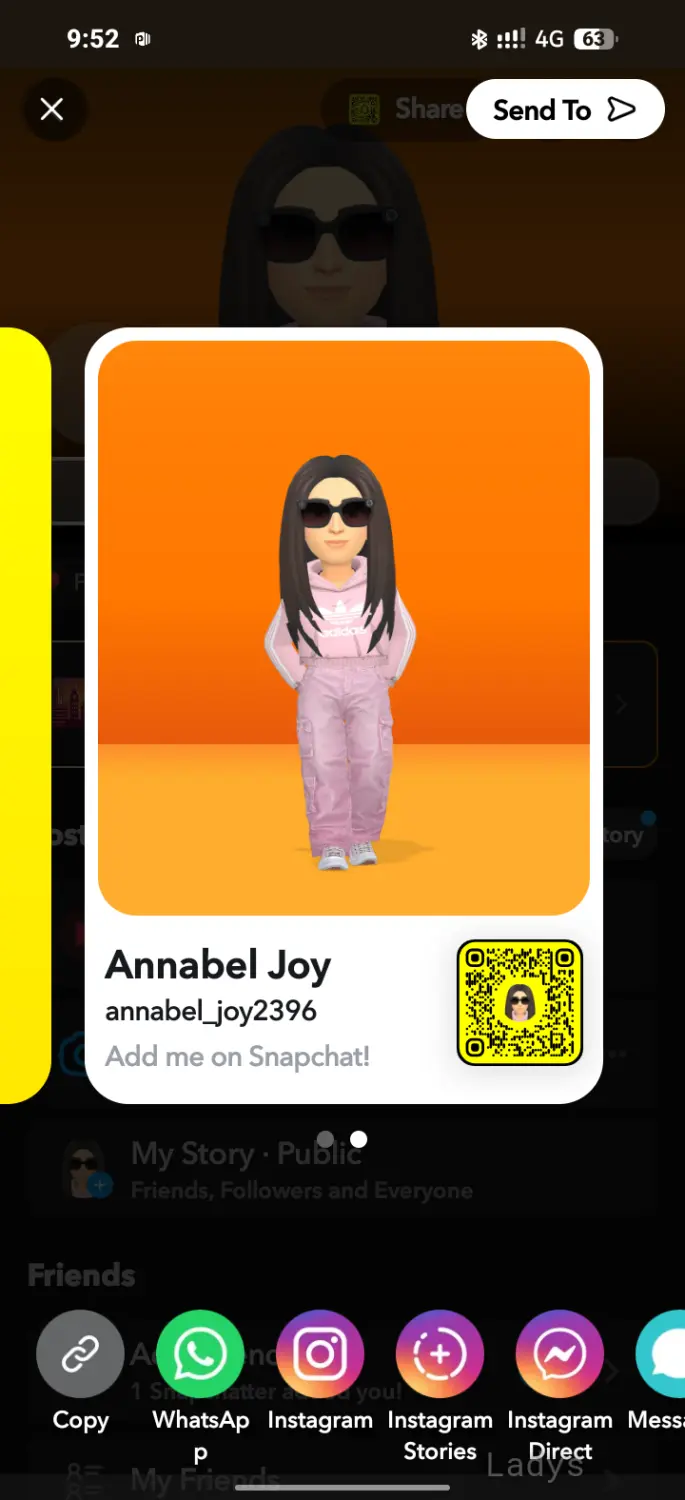Go to the first card page dot
The width and height of the screenshot is (685, 1500).
[x=325, y=1139]
